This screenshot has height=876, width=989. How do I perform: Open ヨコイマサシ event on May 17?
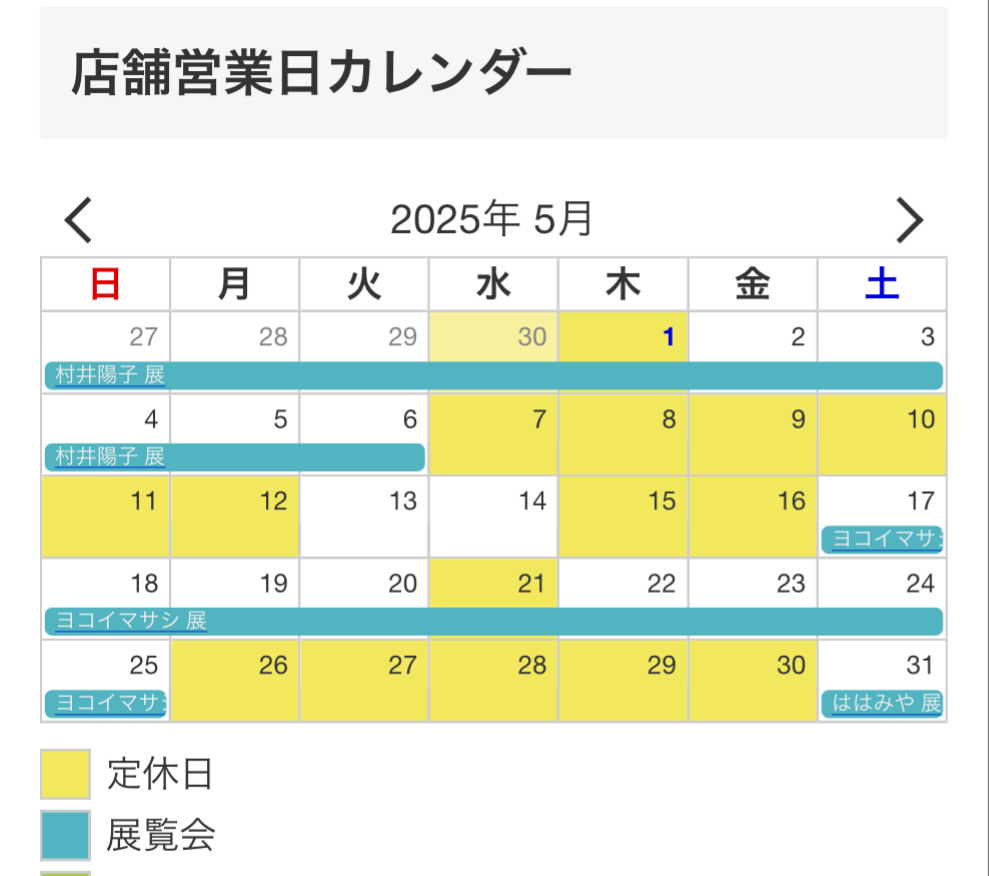tap(882, 540)
